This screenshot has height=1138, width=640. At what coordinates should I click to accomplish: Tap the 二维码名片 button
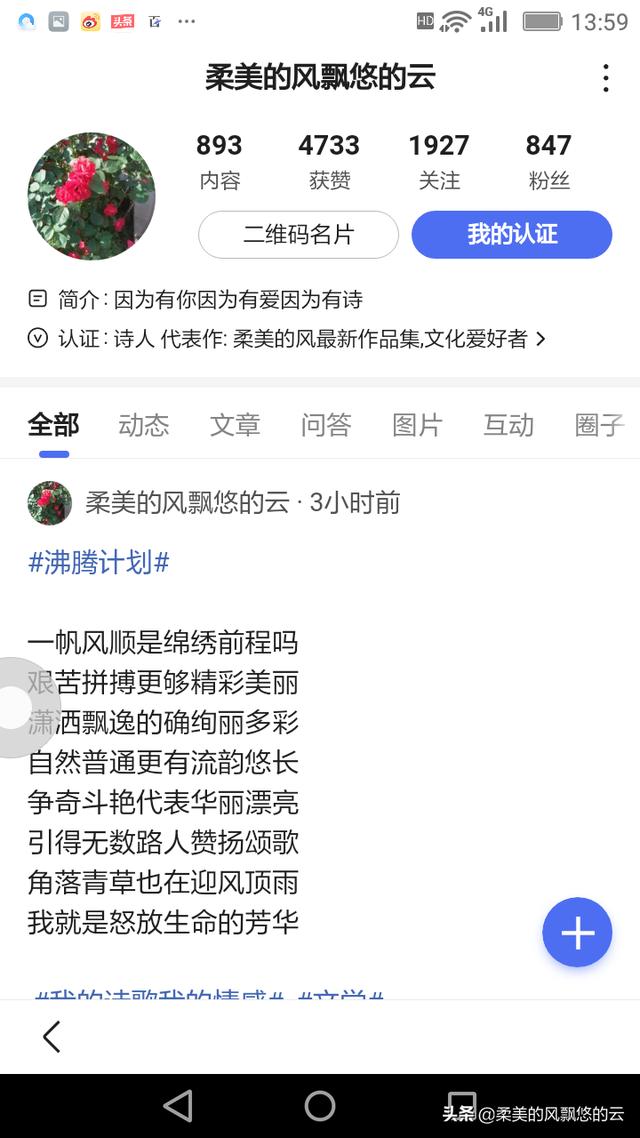coord(298,236)
